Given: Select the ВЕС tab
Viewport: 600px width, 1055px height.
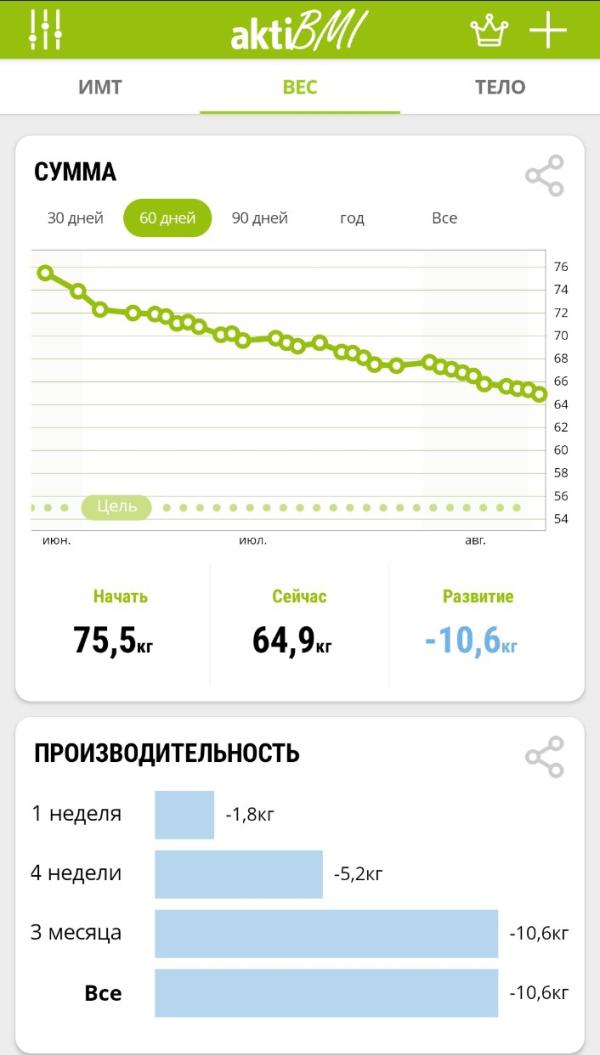Looking at the screenshot, I should point(299,87).
